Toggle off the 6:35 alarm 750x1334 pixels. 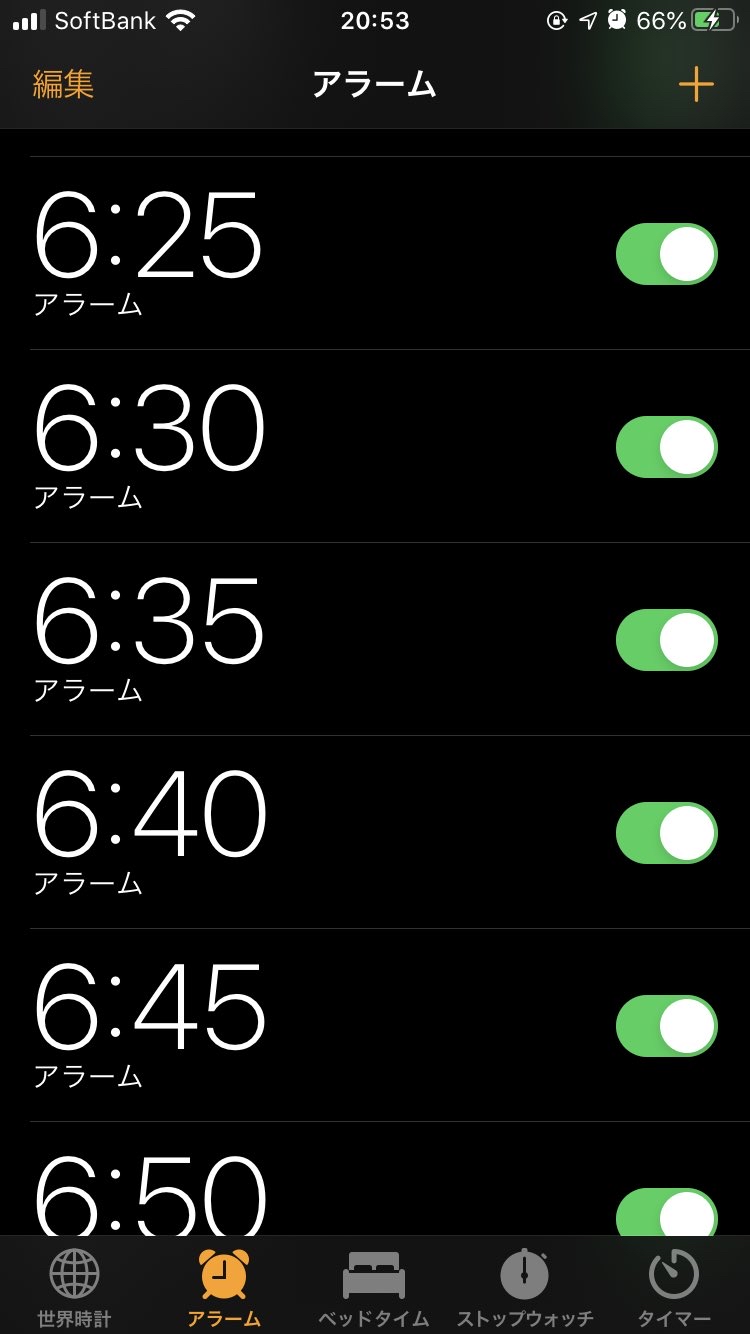[x=667, y=640]
